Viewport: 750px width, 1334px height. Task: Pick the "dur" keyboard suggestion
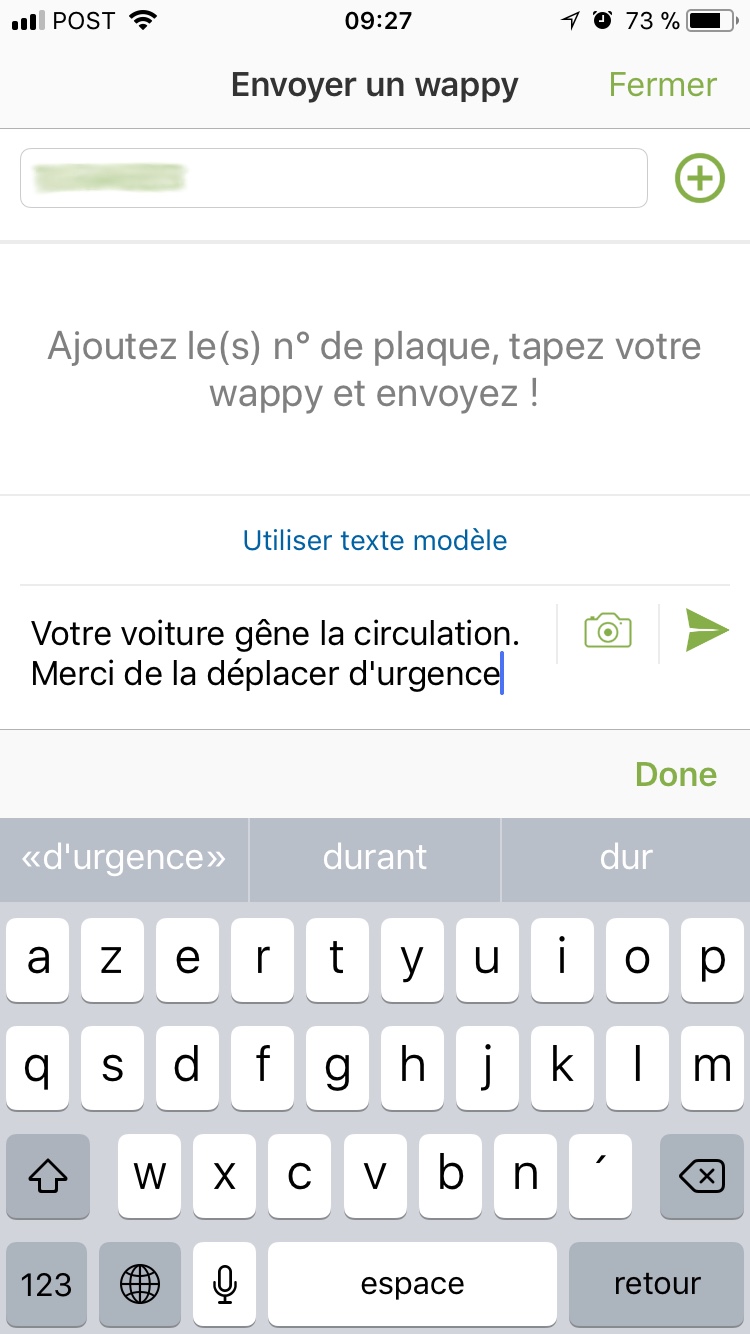[x=626, y=857]
